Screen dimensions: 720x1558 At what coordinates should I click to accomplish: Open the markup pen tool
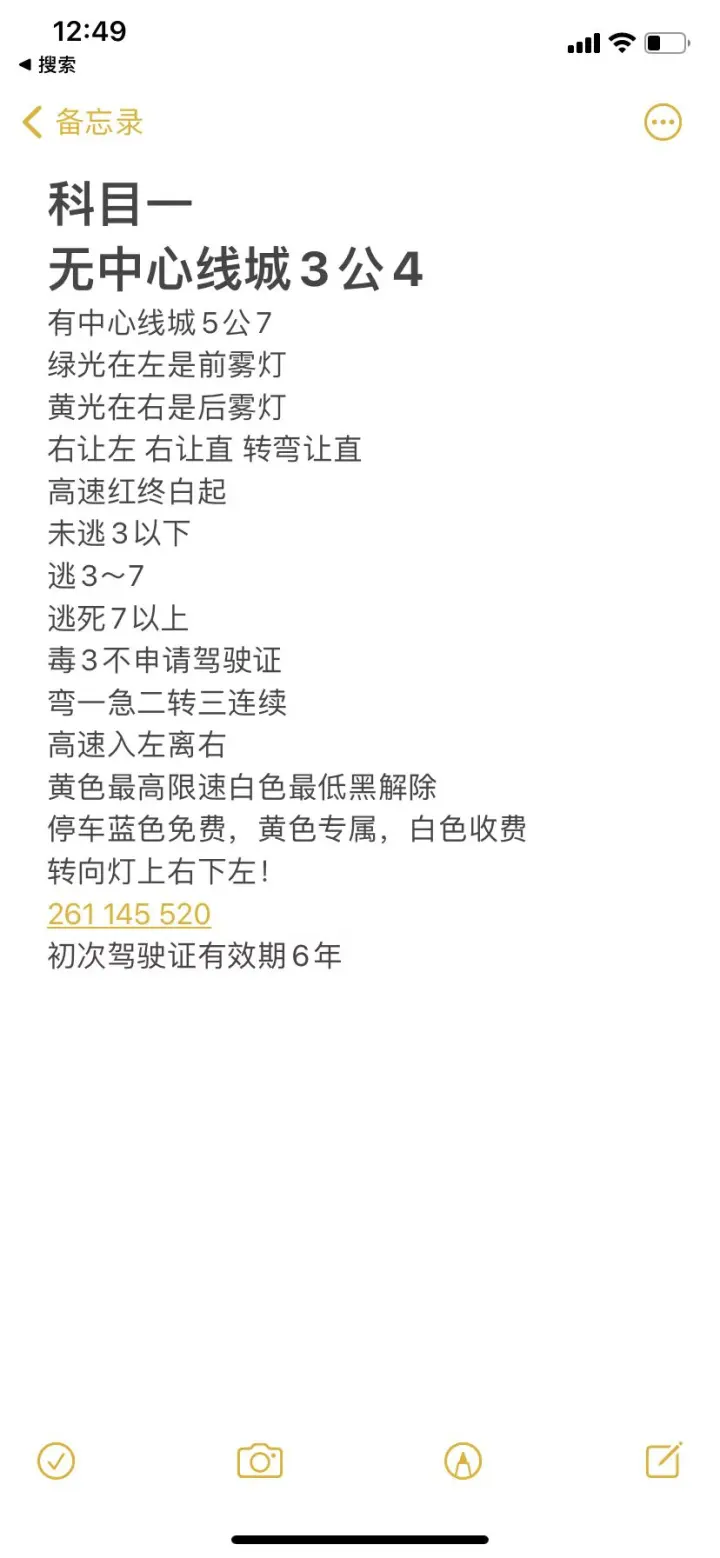coord(463,1461)
